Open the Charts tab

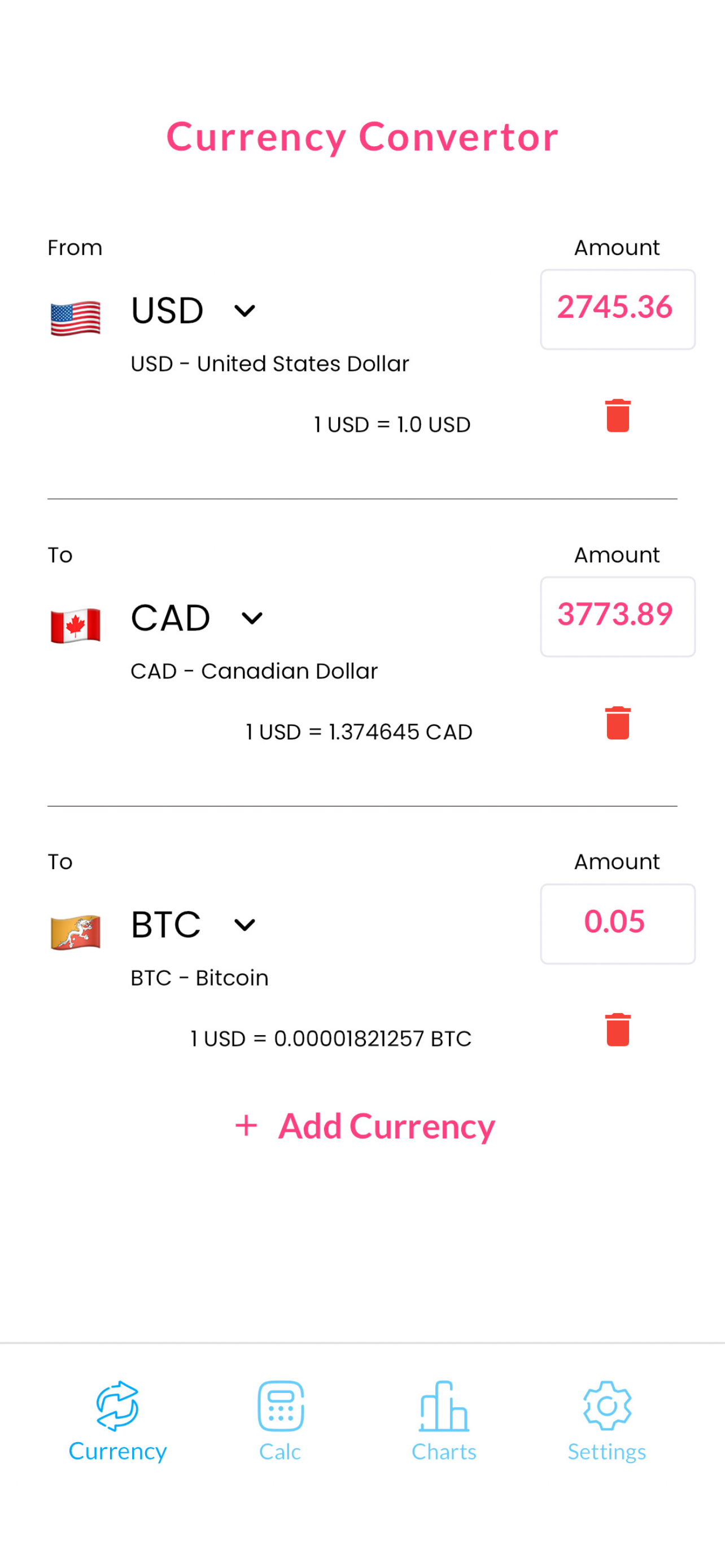pyautogui.click(x=444, y=1421)
